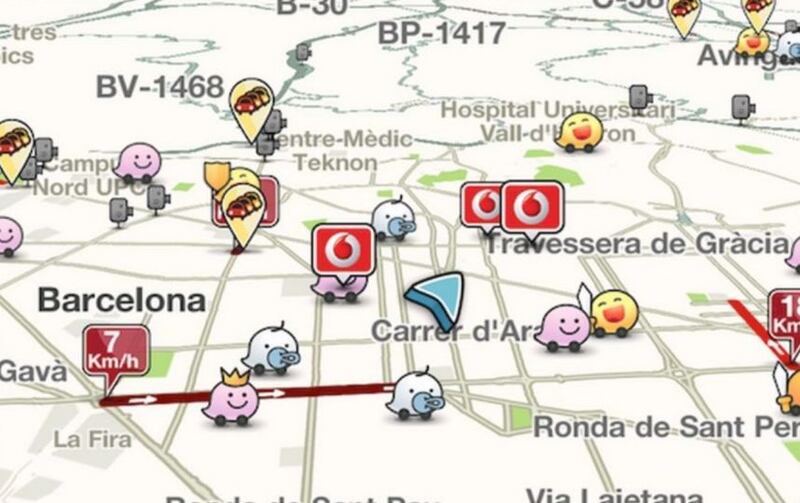The height and width of the screenshot is (503, 800).
Task: Tap the blue current location arrow
Action: click(x=437, y=298)
